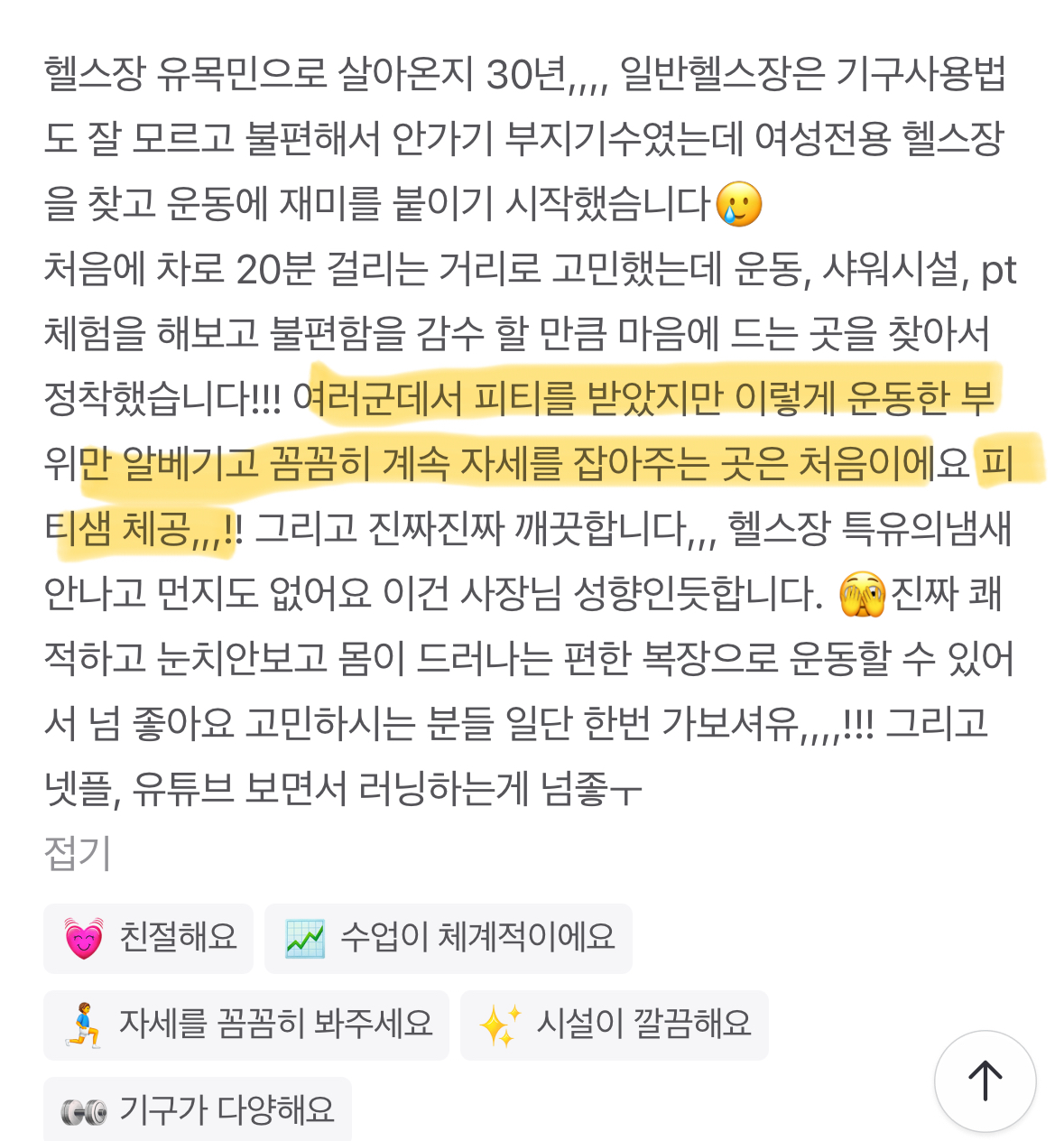Select the 친절해요 keyword chip
Image resolution: width=1064 pixels, height=1141 pixels.
149,938
